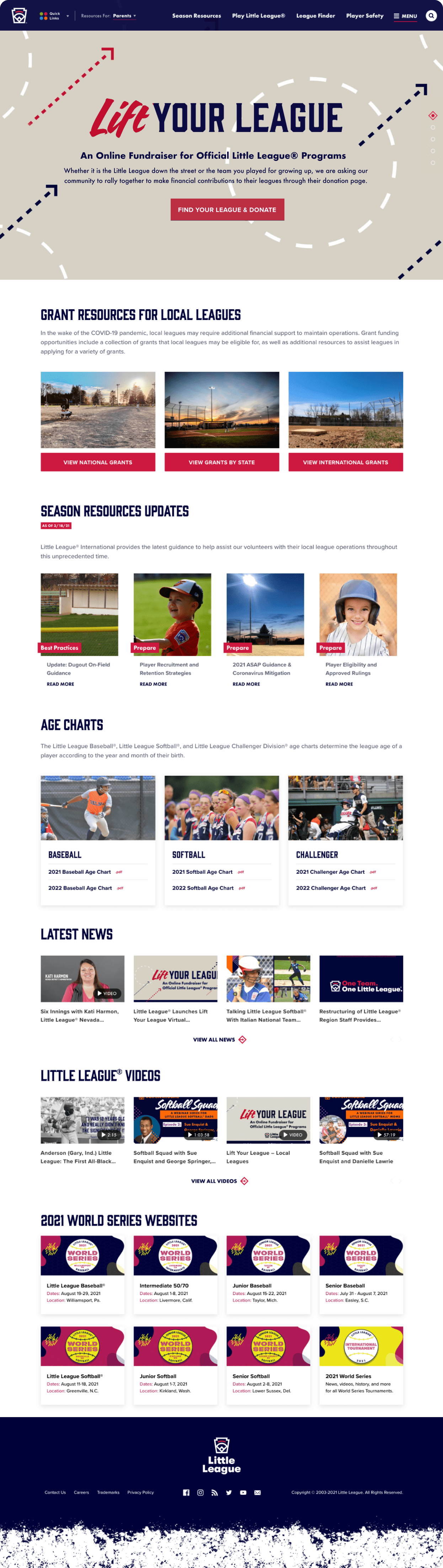Open Player Safety section
Image resolution: width=443 pixels, height=1568 pixels.
(x=364, y=16)
